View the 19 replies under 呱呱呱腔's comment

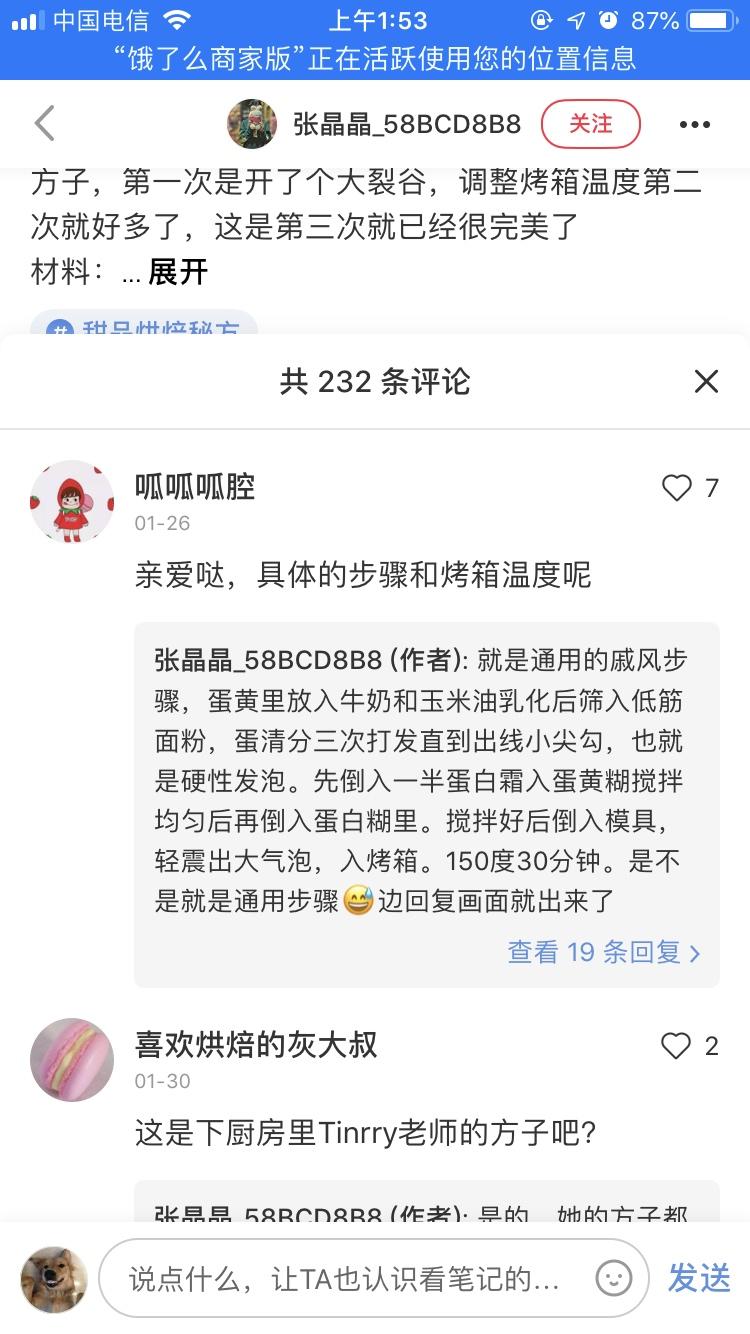[604, 952]
